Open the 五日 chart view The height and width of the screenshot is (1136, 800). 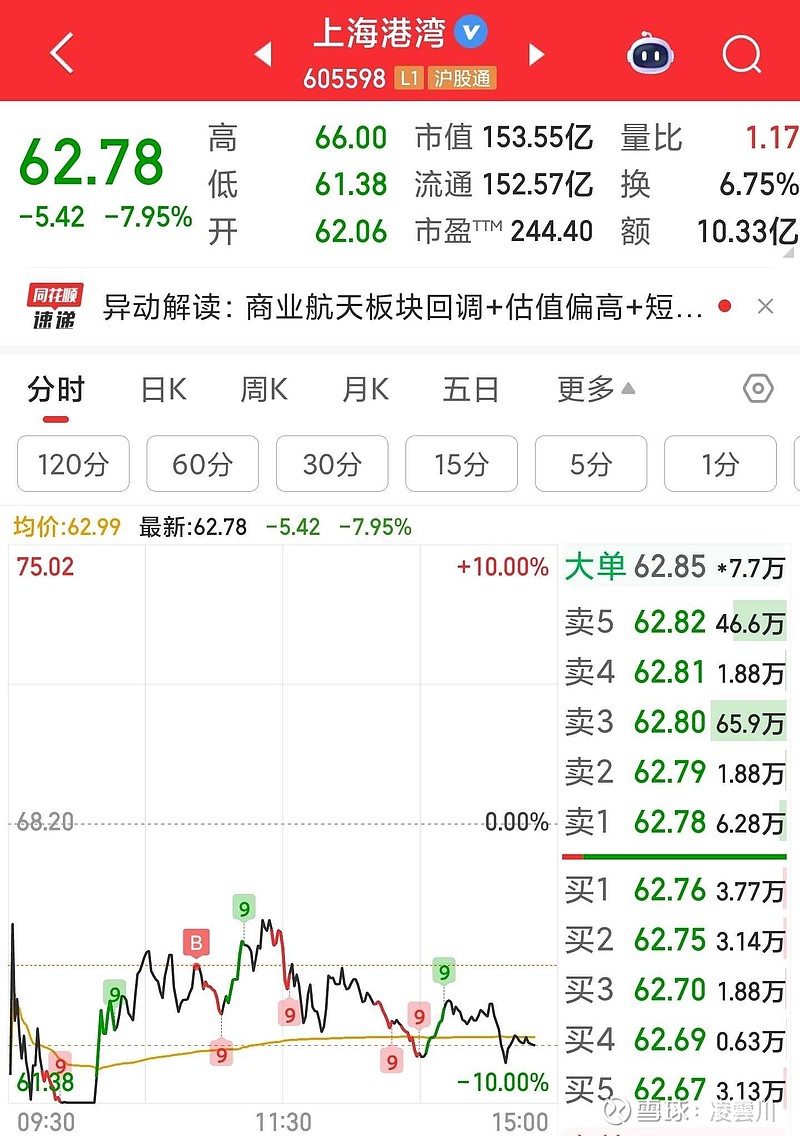coord(469,389)
